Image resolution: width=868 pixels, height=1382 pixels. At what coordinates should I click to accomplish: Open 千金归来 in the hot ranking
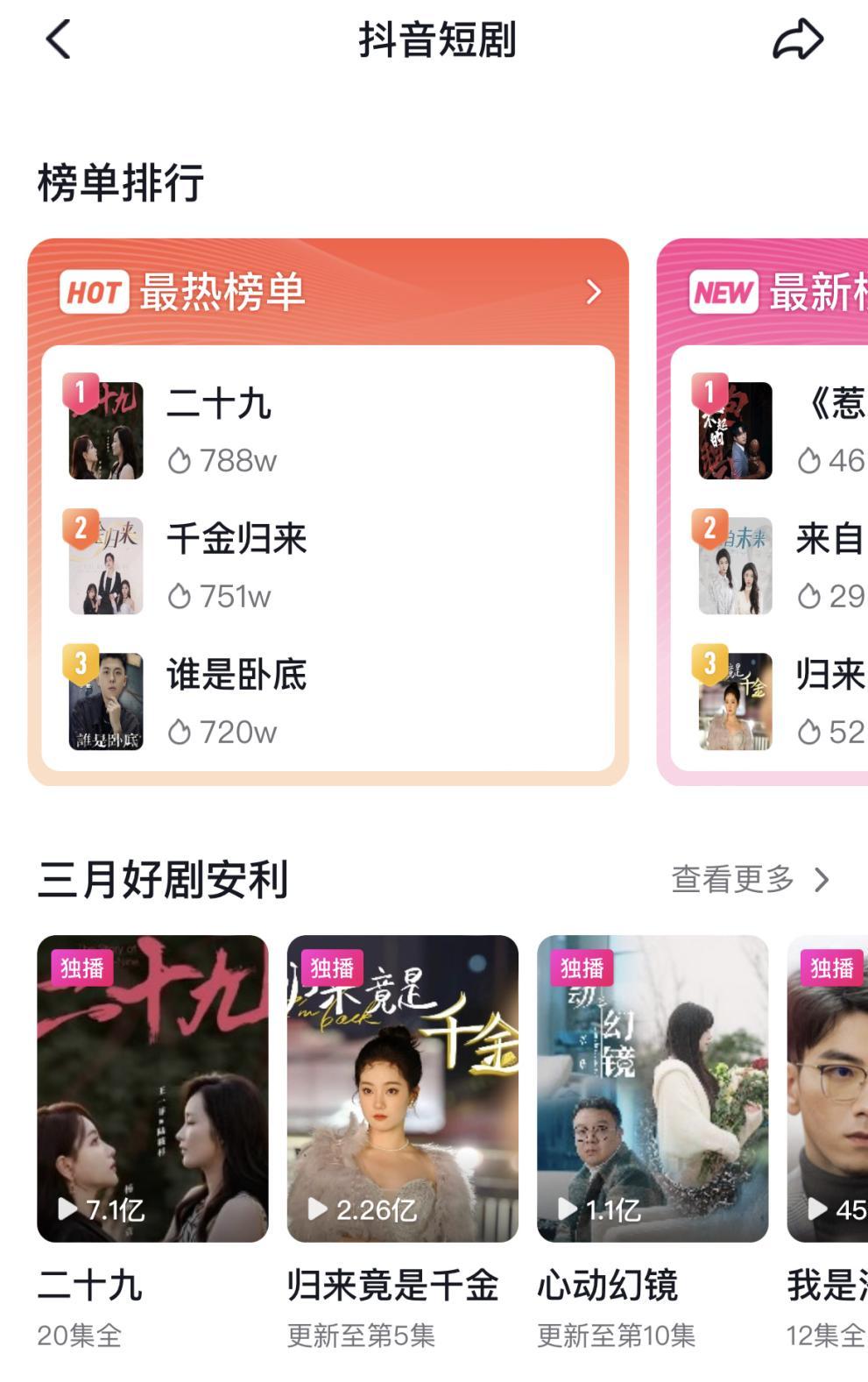(236, 565)
